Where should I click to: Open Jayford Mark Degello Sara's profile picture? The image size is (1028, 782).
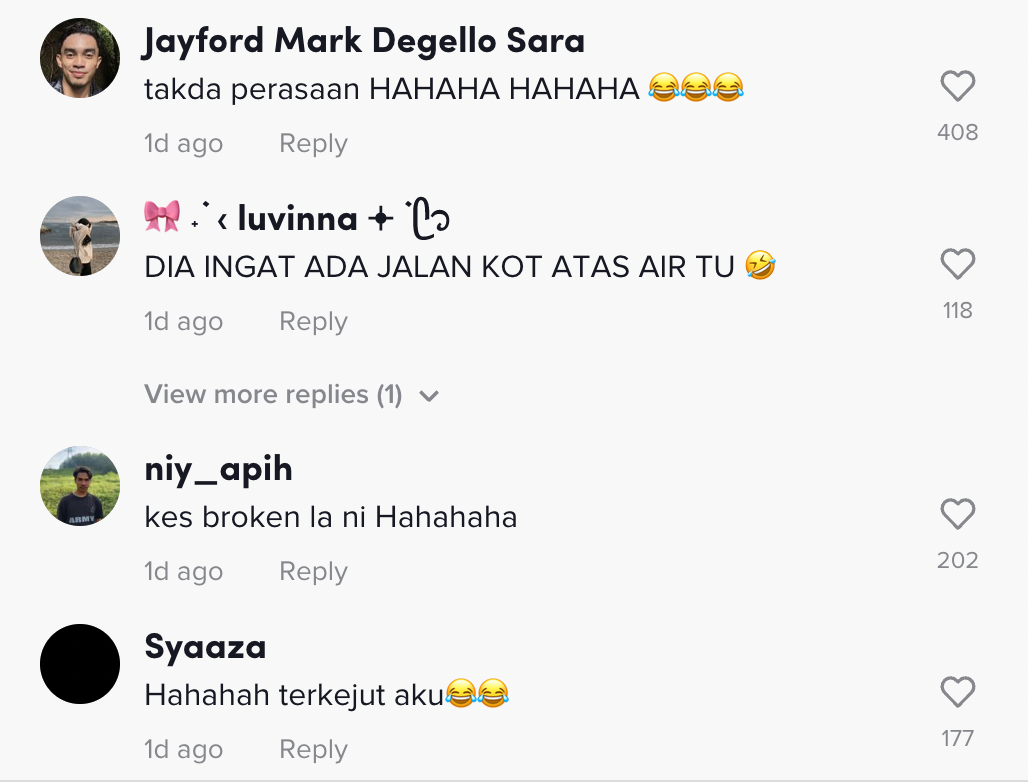coord(80,58)
